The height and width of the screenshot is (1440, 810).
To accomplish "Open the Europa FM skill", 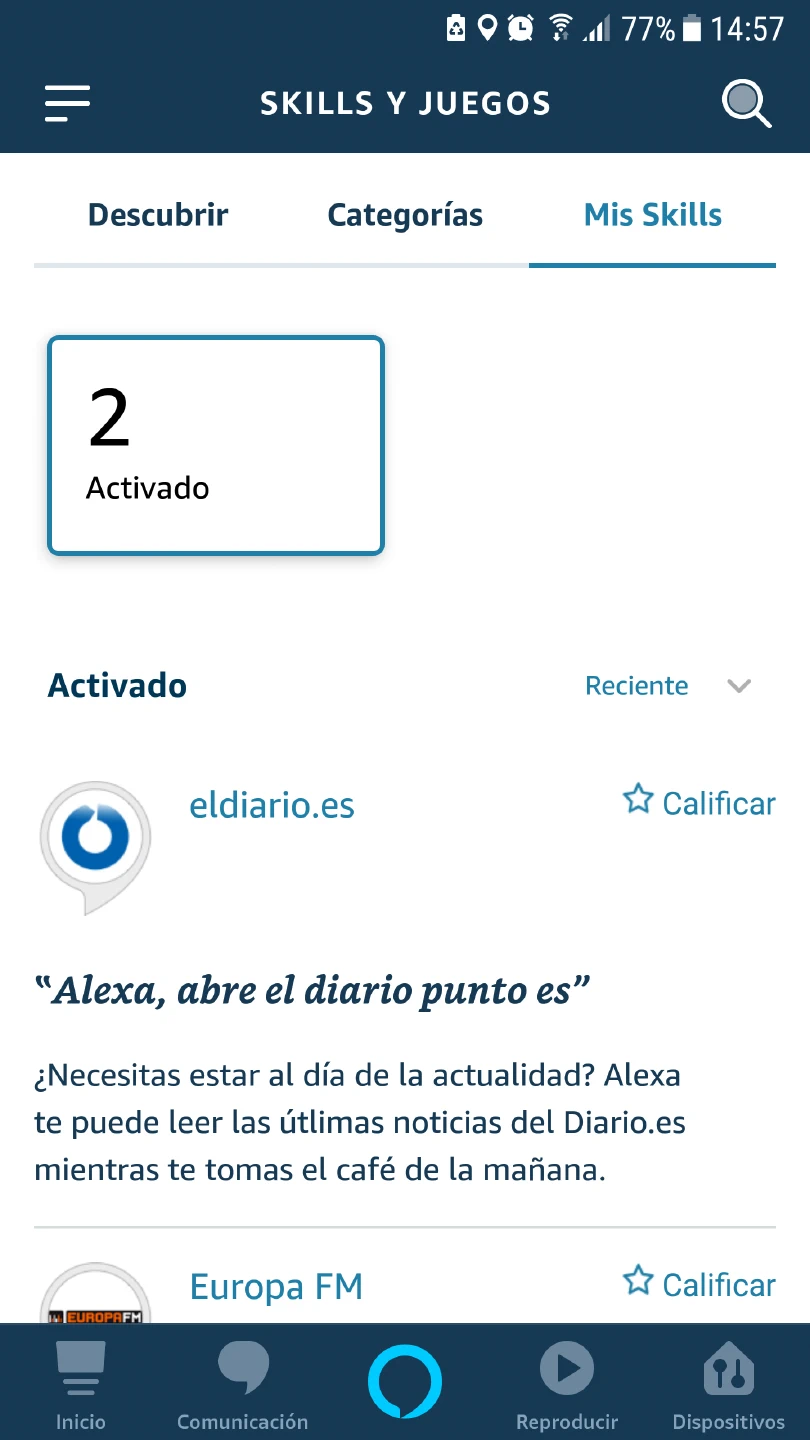I will pyautogui.click(x=276, y=1287).
